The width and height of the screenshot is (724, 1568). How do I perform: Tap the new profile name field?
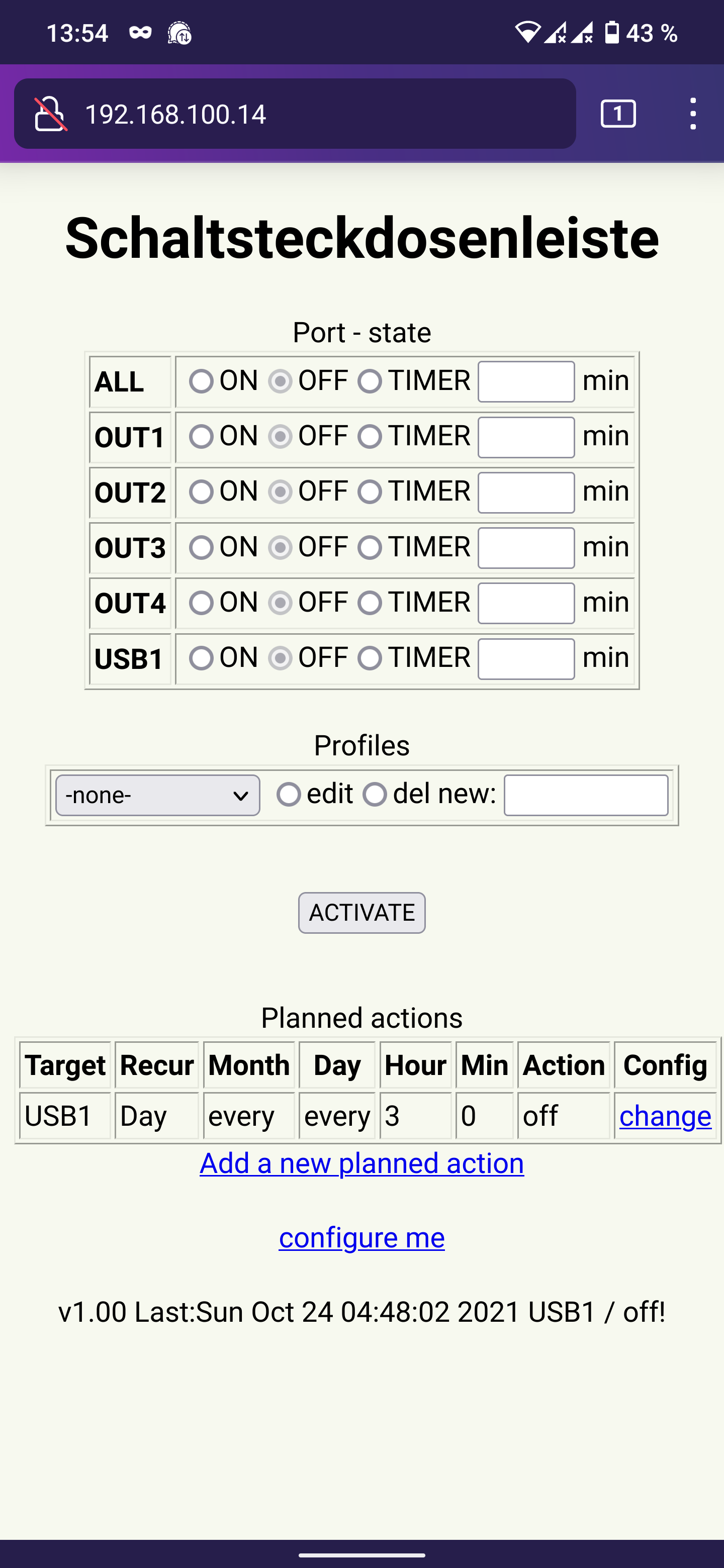[x=586, y=795]
